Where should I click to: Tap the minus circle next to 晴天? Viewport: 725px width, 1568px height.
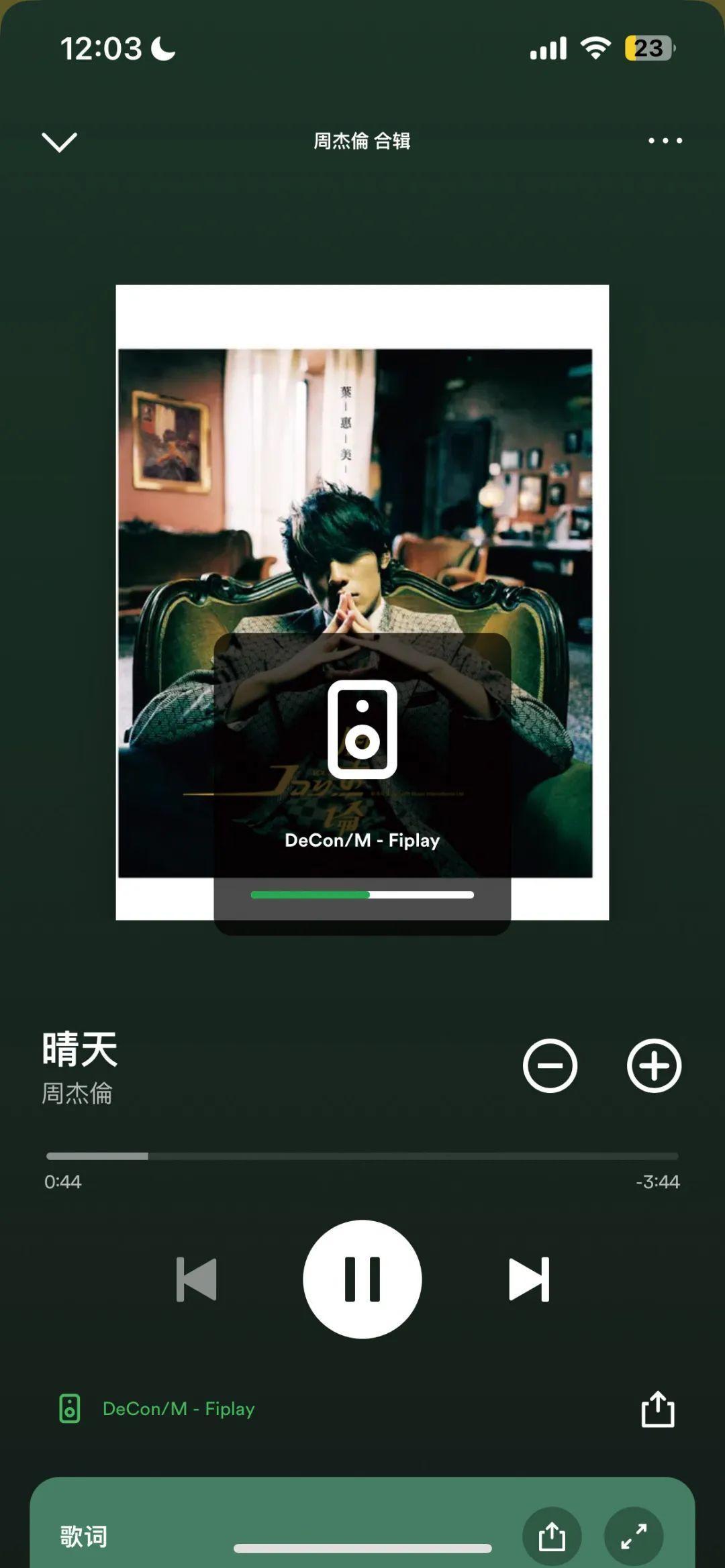(x=550, y=1065)
